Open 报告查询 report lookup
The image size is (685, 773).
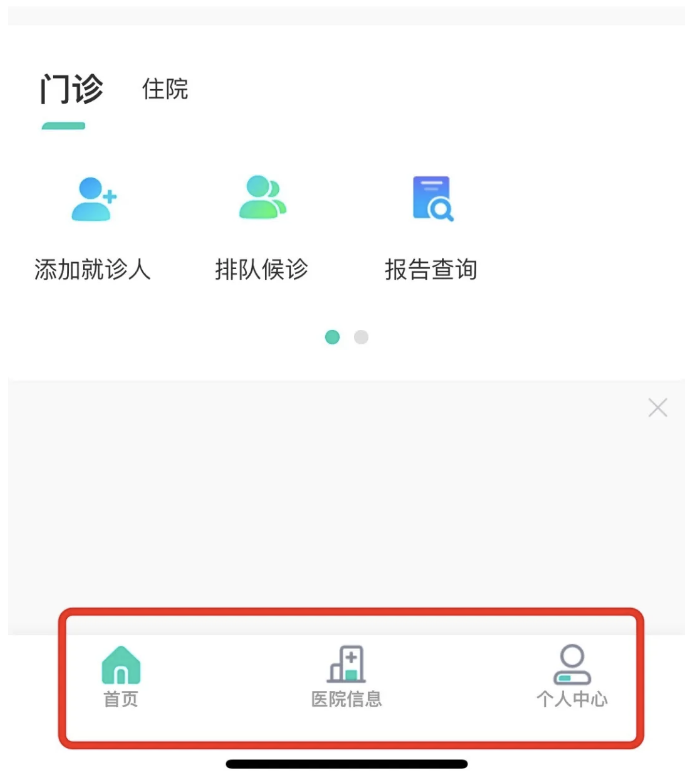pos(431,227)
